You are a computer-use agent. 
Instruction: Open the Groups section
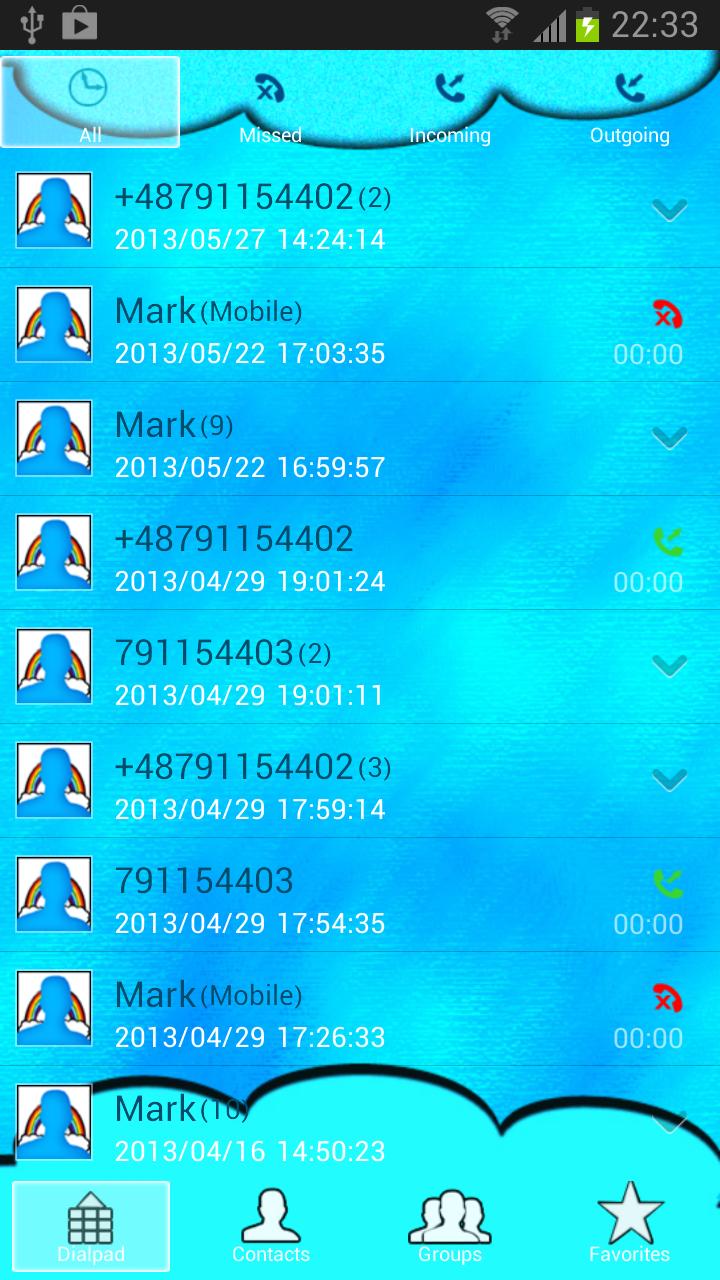(x=448, y=1227)
